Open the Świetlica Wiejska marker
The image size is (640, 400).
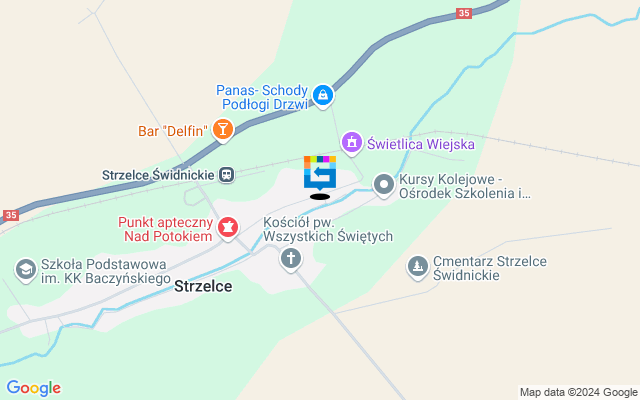351,144
